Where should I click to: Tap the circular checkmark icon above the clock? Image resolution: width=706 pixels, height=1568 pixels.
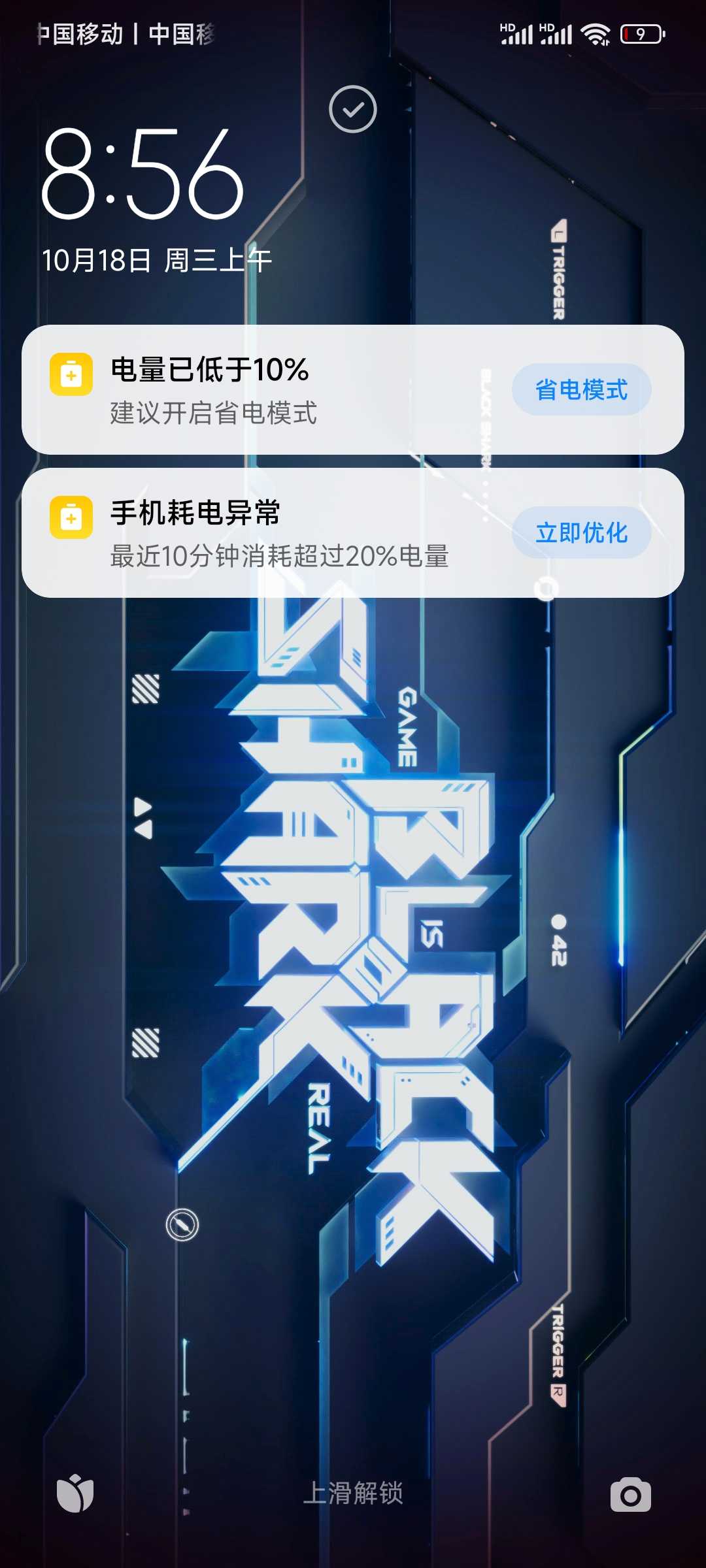[x=353, y=109]
